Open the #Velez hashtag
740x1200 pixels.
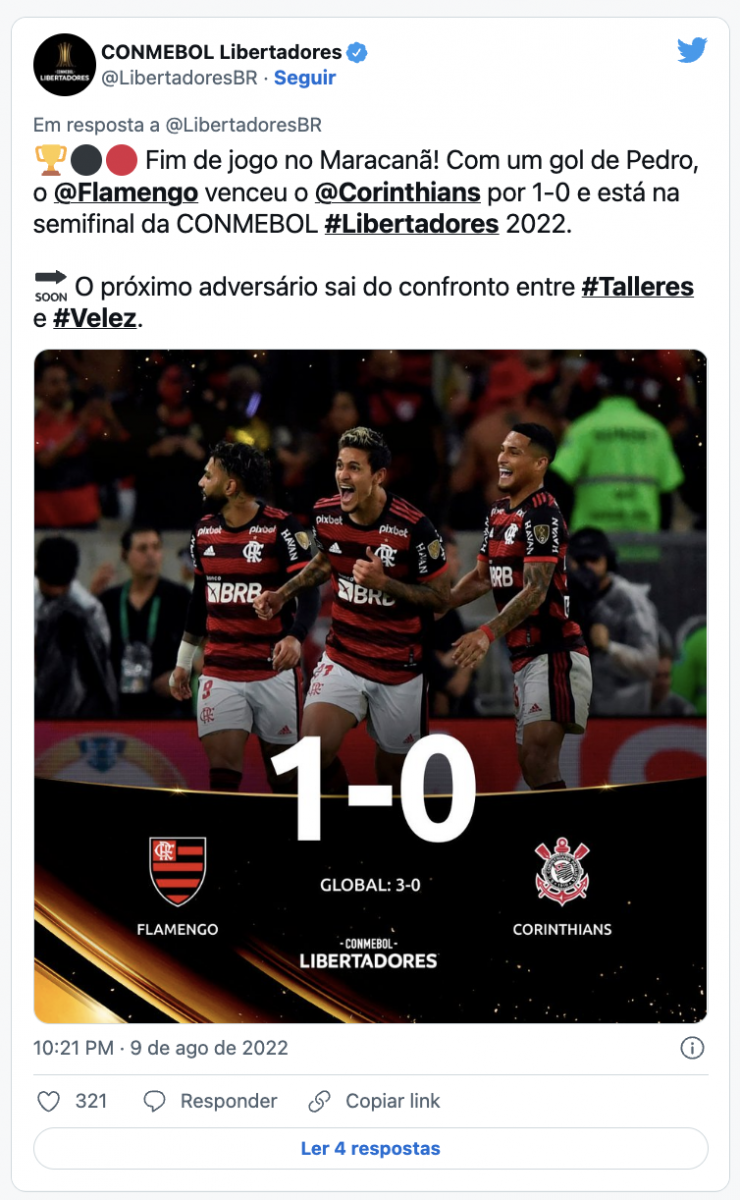point(95,319)
